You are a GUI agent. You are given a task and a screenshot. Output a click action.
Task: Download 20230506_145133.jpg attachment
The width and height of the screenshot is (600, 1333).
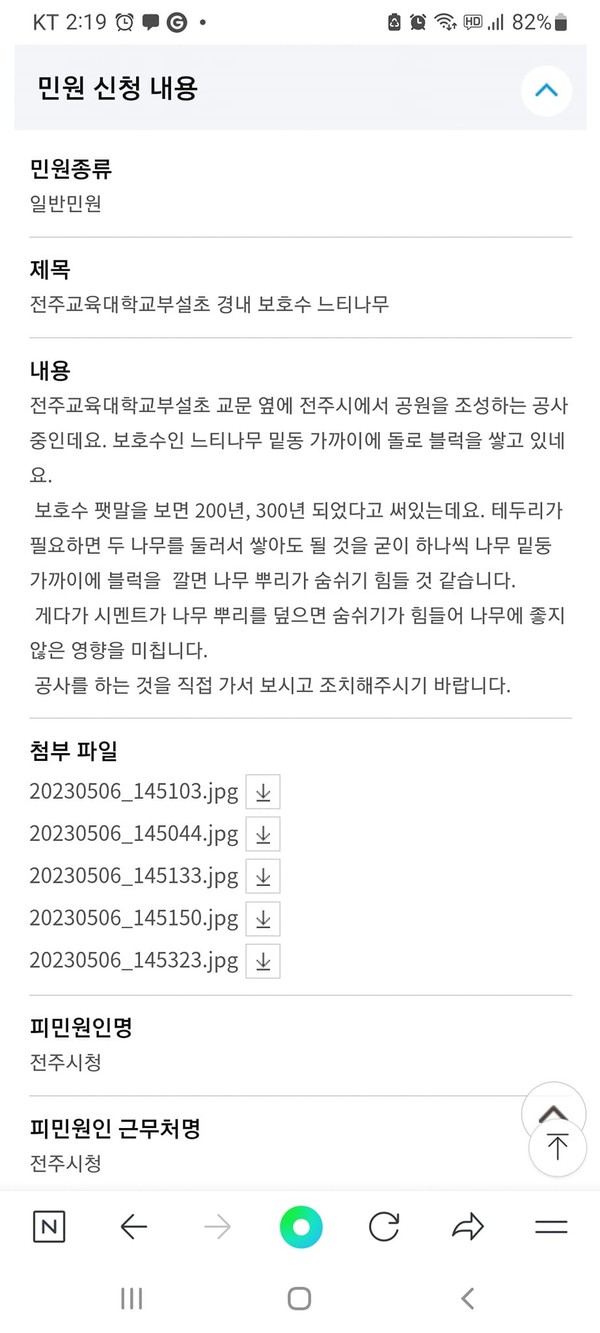click(263, 876)
